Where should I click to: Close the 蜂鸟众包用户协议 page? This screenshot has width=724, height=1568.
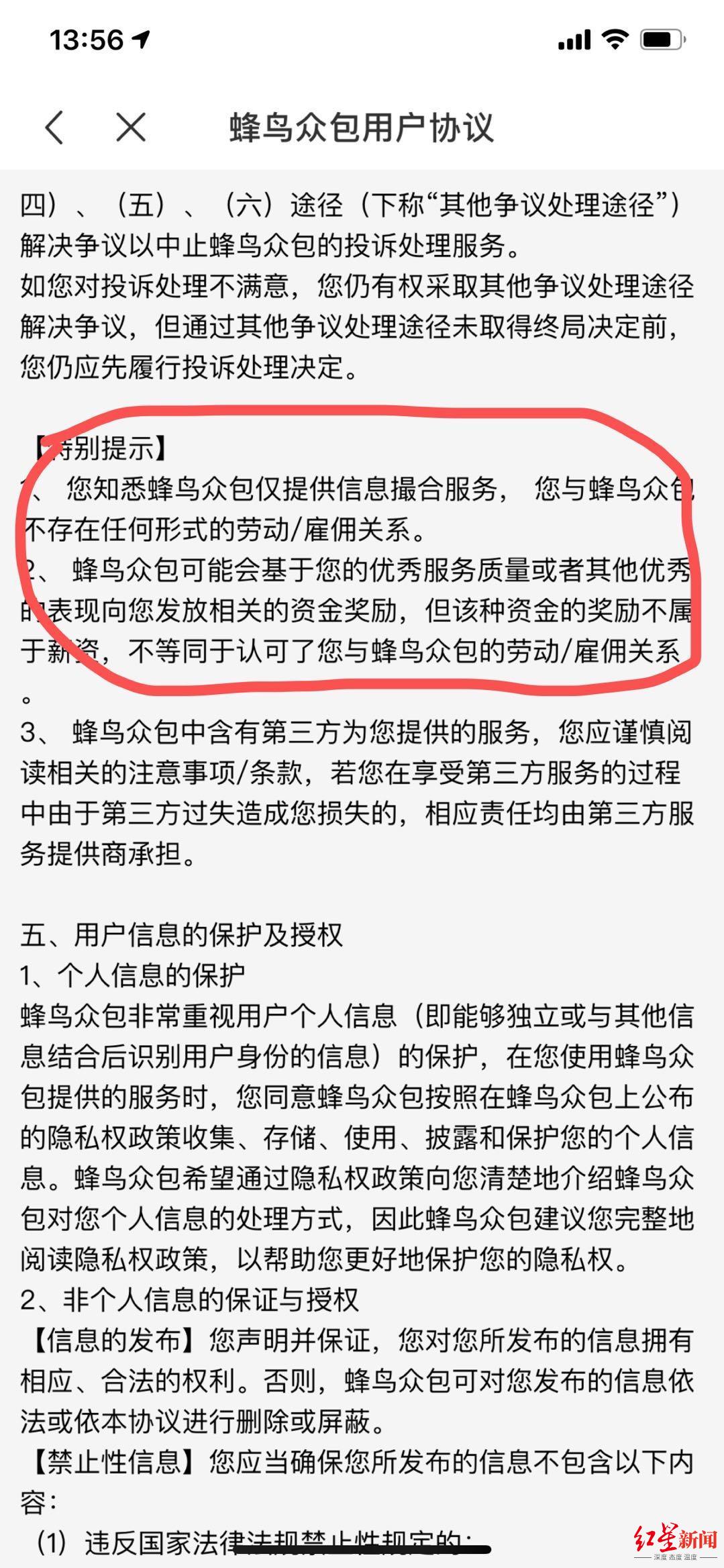(x=131, y=127)
